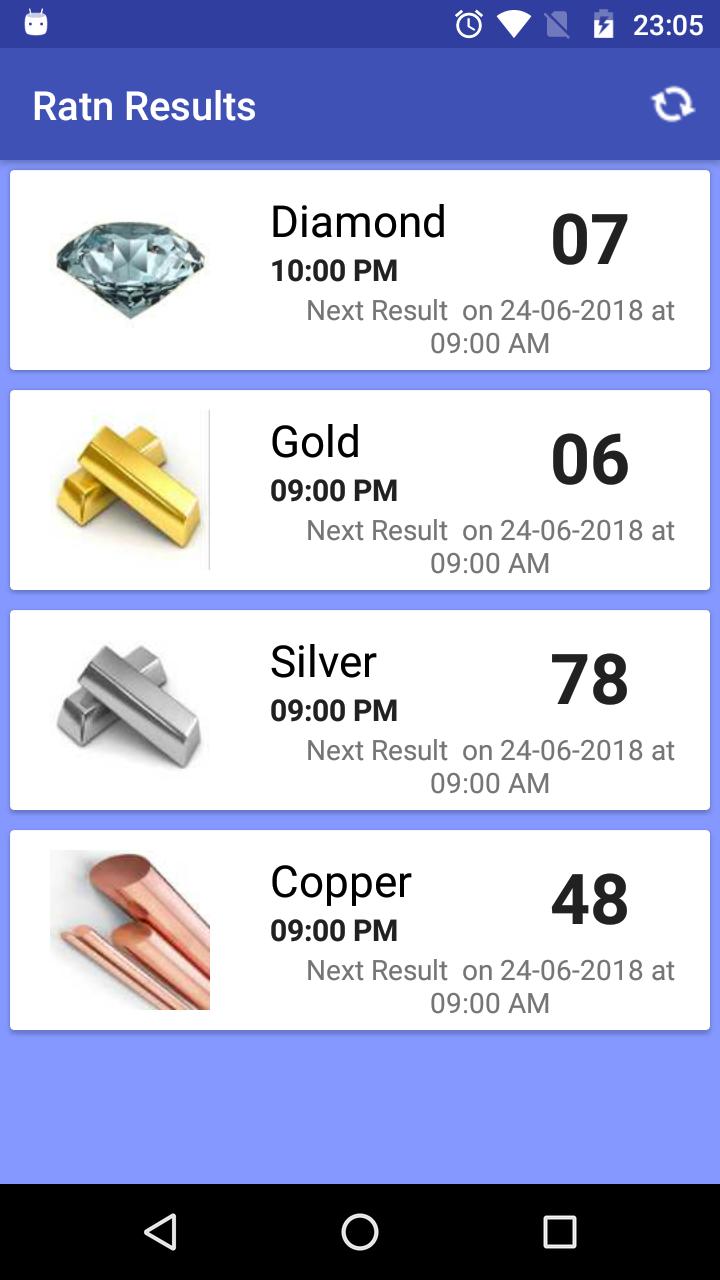Open the Copper pipes image

[x=130, y=928]
